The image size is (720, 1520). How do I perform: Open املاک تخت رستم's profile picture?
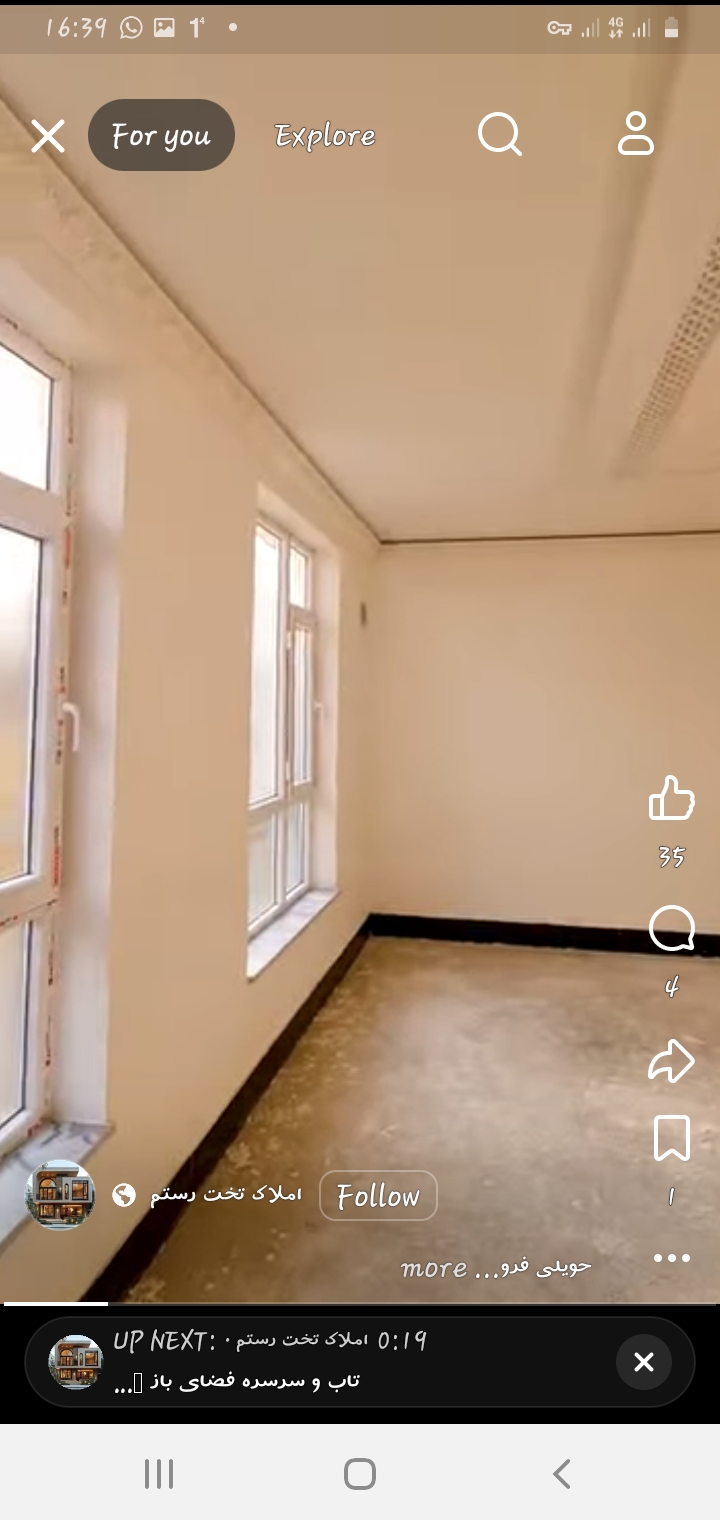pos(60,1195)
